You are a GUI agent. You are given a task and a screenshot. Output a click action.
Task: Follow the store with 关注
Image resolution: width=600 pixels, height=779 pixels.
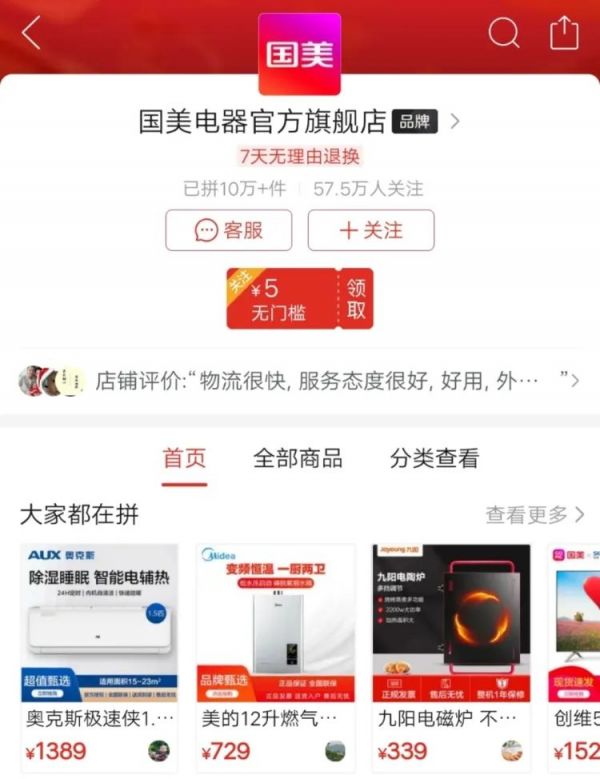pyautogui.click(x=370, y=230)
